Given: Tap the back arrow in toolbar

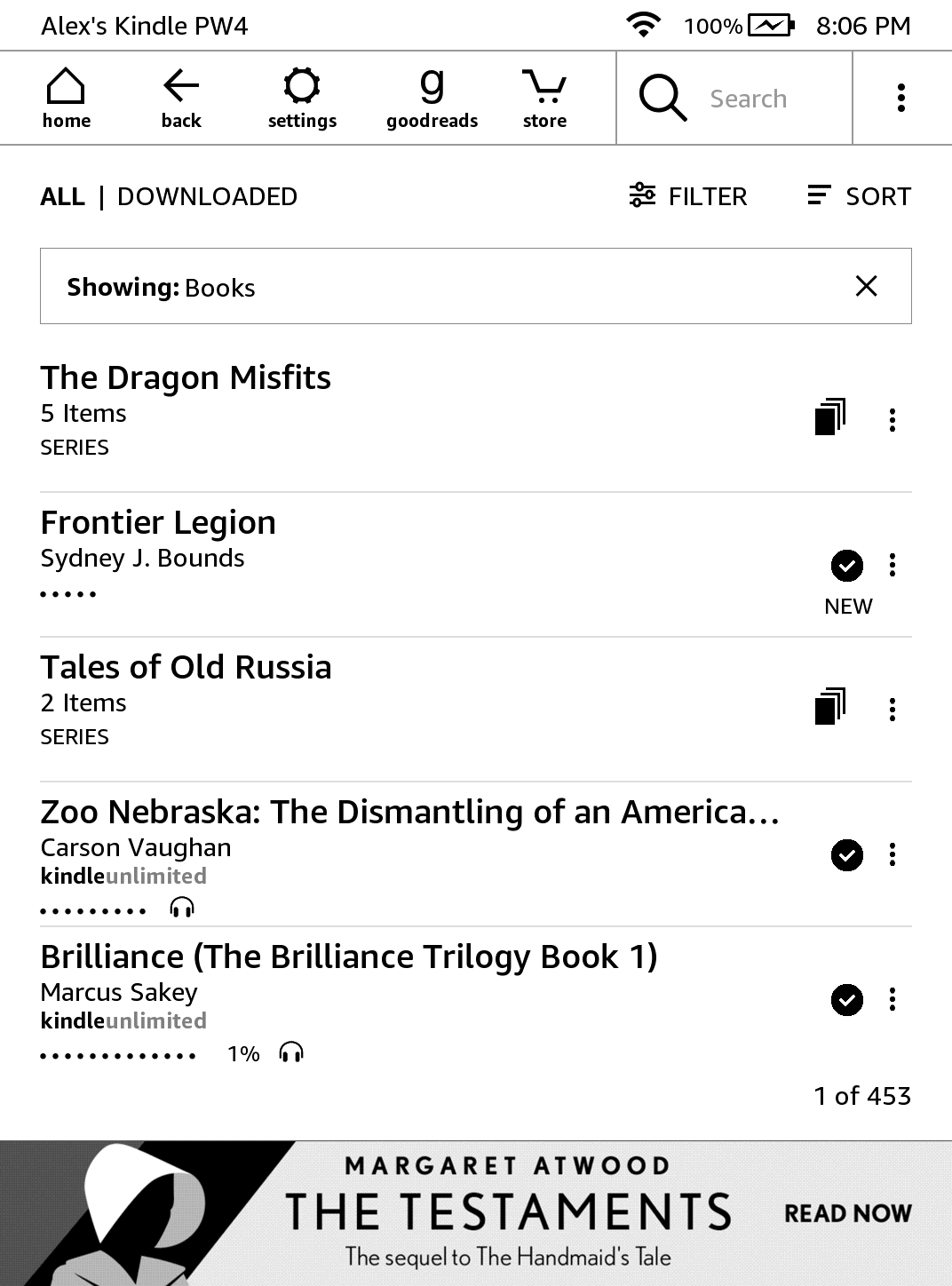Looking at the screenshot, I should coord(181,98).
